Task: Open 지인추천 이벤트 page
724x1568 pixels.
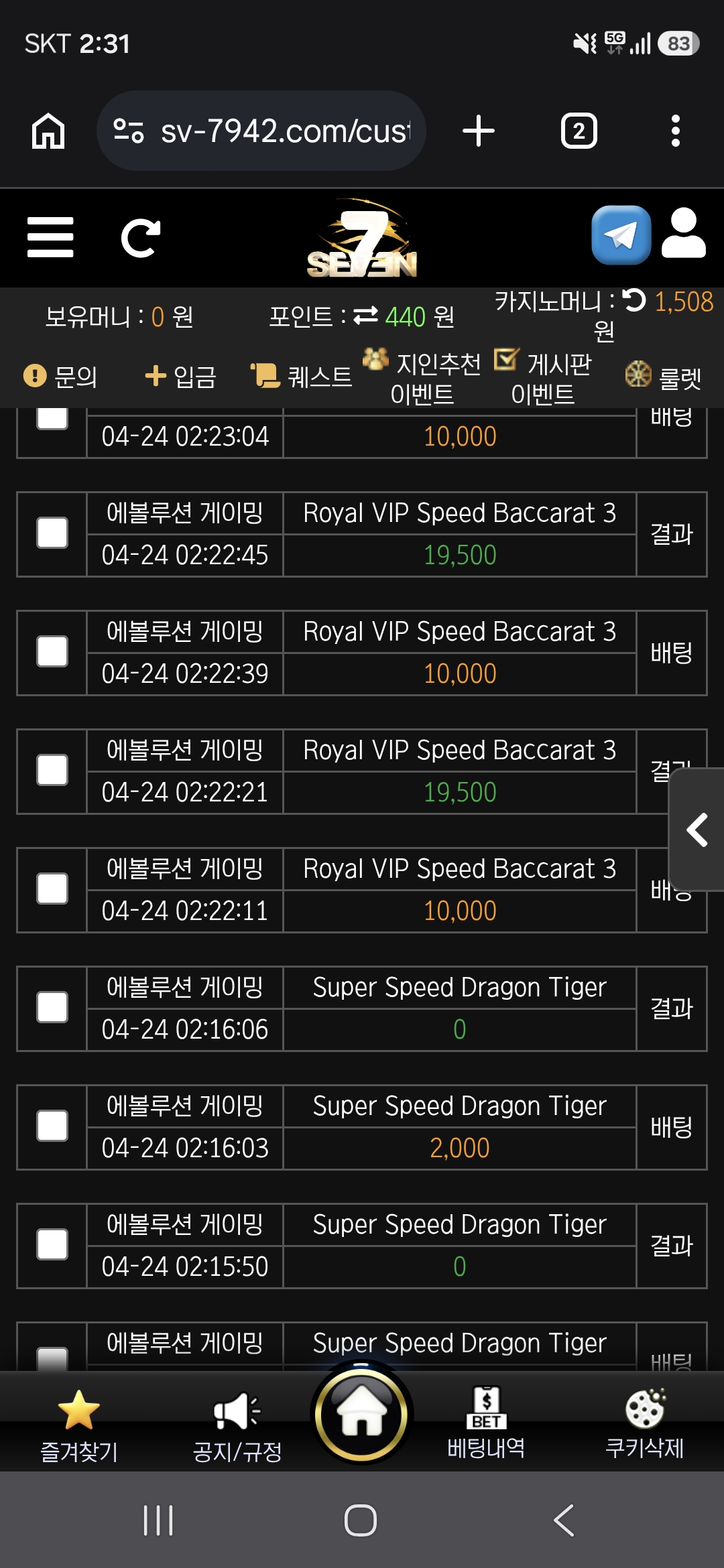Action: 422,377
